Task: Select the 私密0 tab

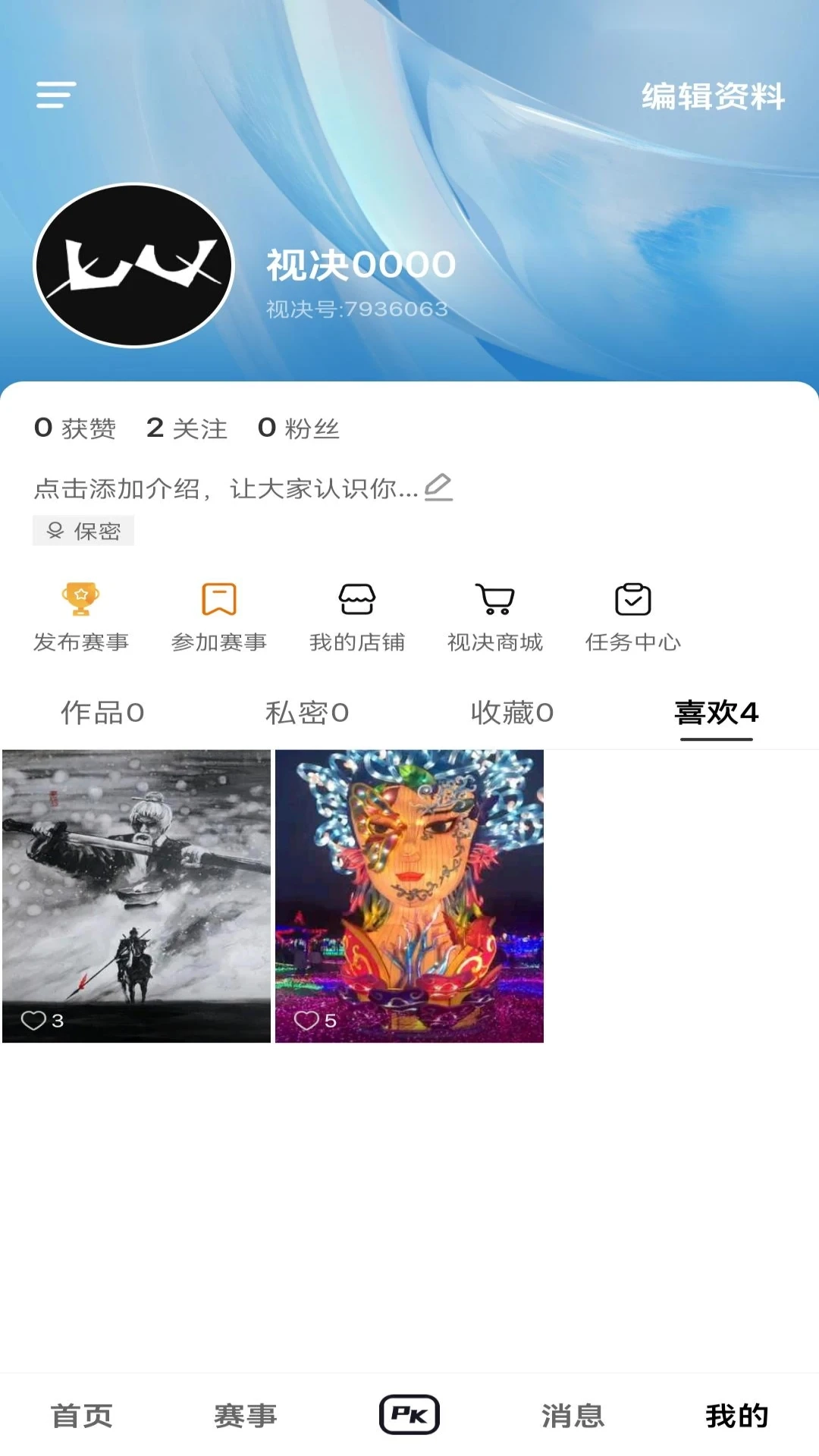Action: pyautogui.click(x=306, y=712)
